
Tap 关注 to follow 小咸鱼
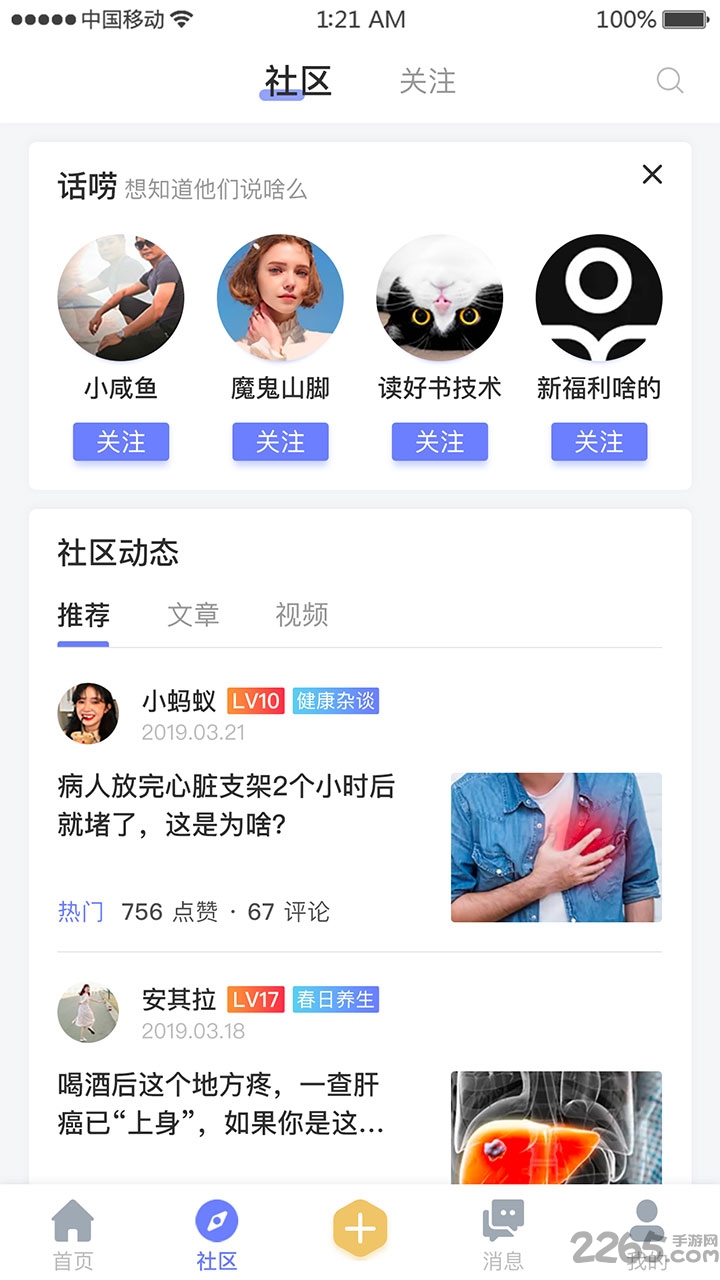coord(121,442)
